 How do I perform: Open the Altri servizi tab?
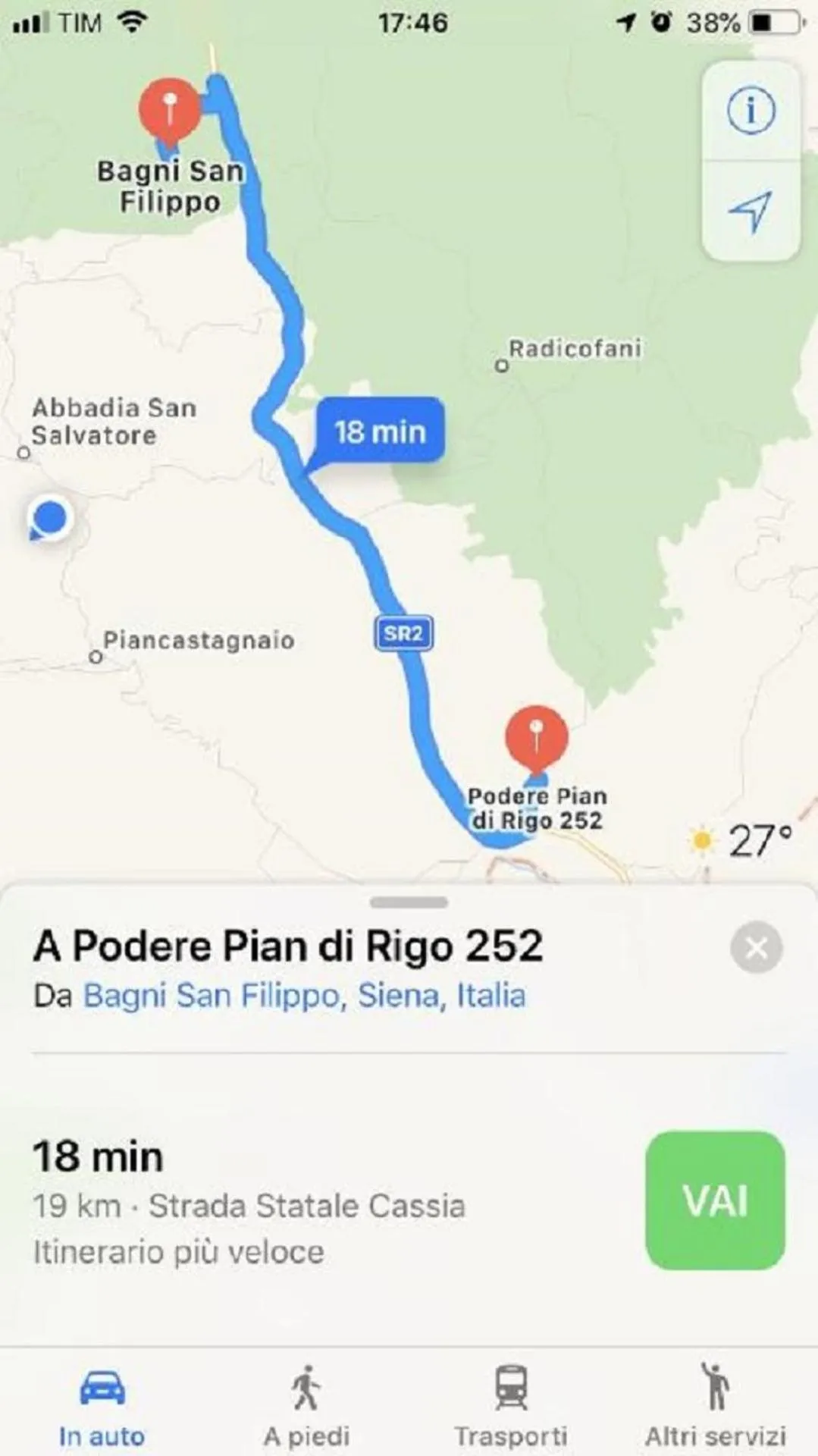715,1407
